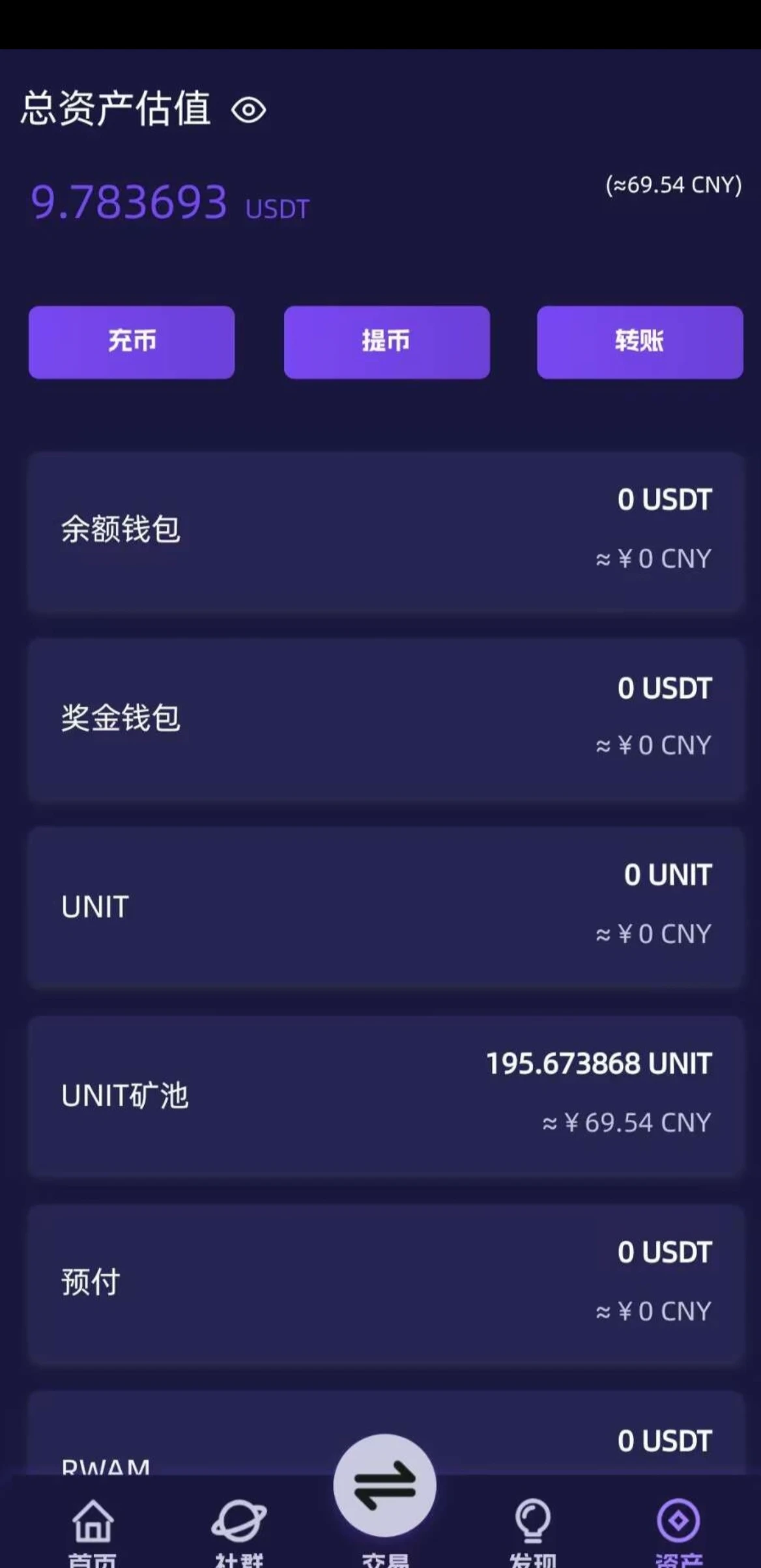Select the 资产 assets tab
761x1568 pixels.
pyautogui.click(x=678, y=1530)
